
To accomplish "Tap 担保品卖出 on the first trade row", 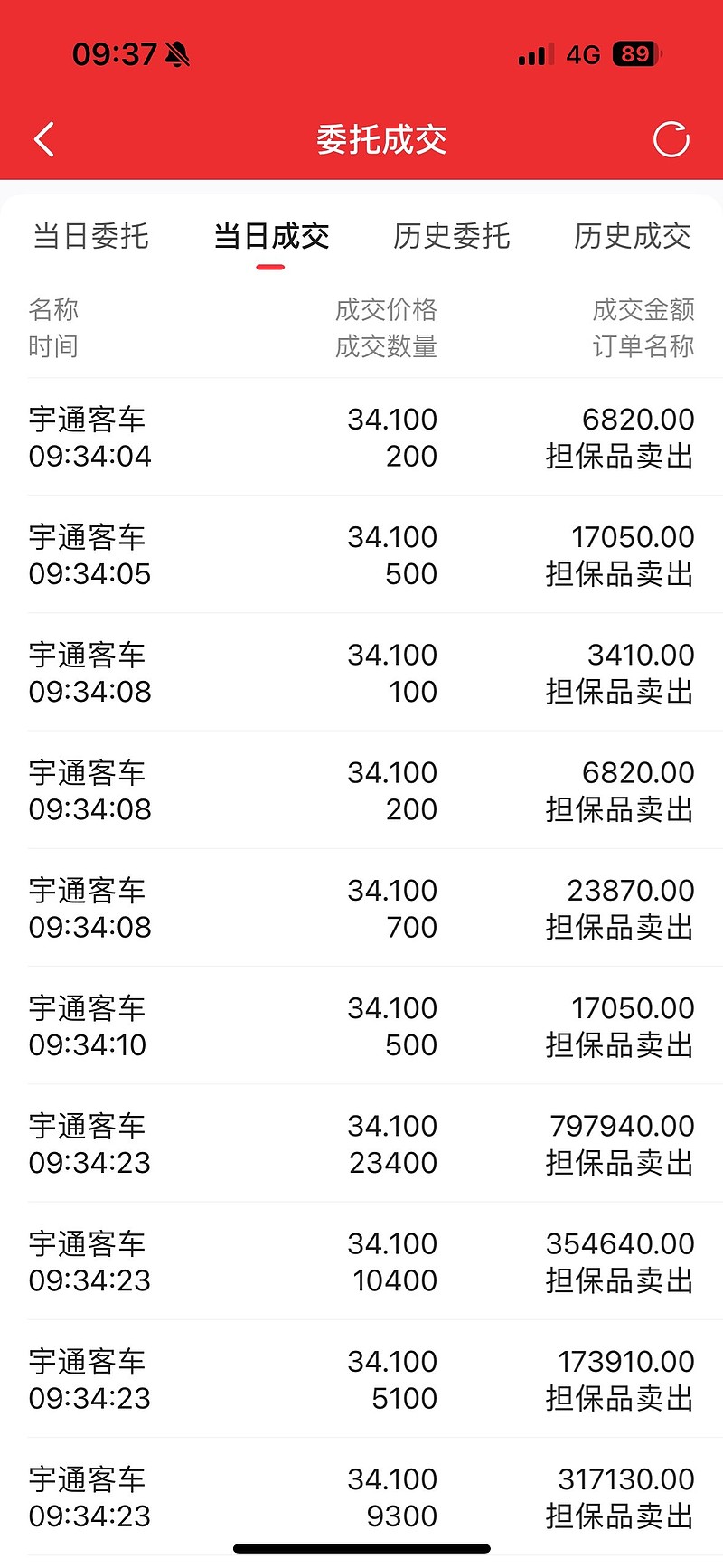I will [x=620, y=456].
